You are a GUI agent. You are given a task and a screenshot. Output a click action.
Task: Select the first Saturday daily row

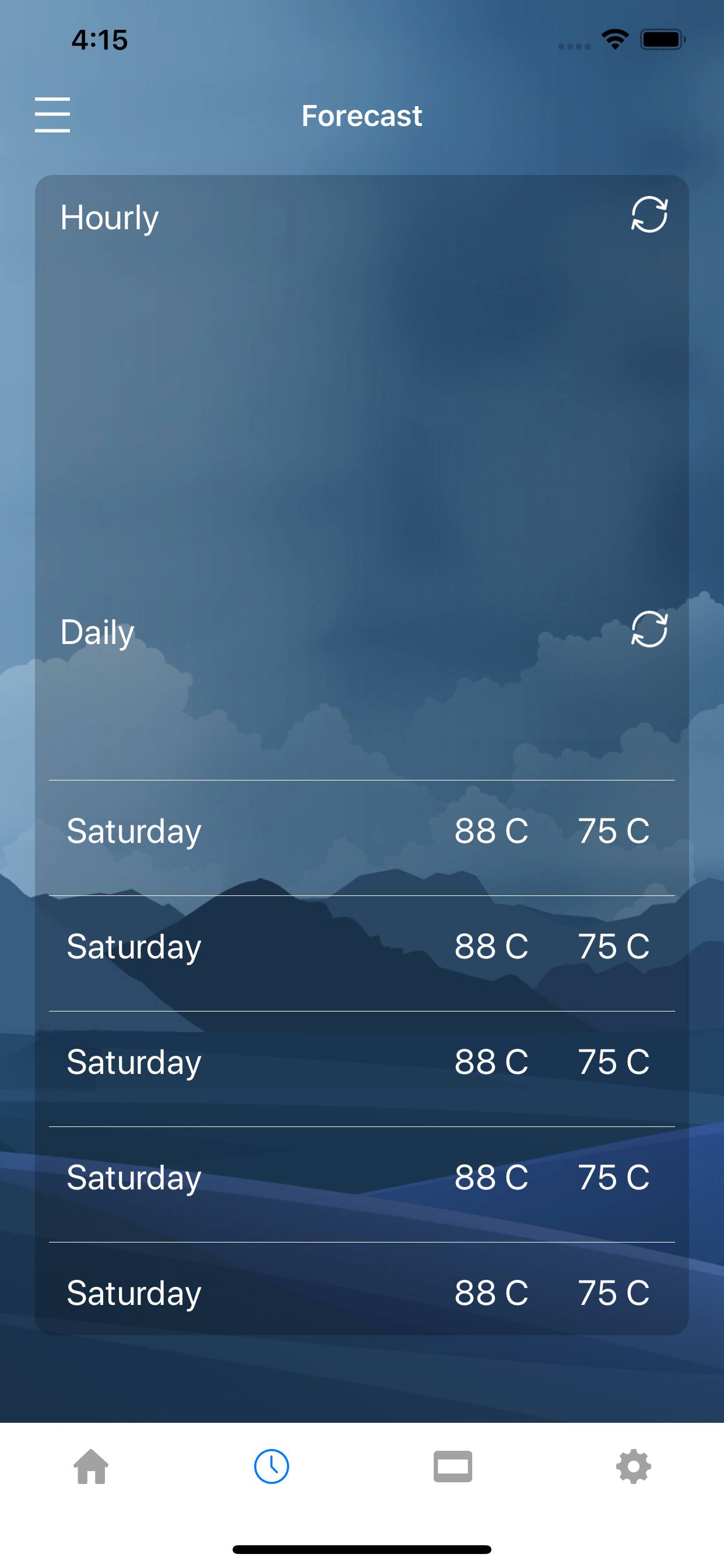(x=135, y=831)
